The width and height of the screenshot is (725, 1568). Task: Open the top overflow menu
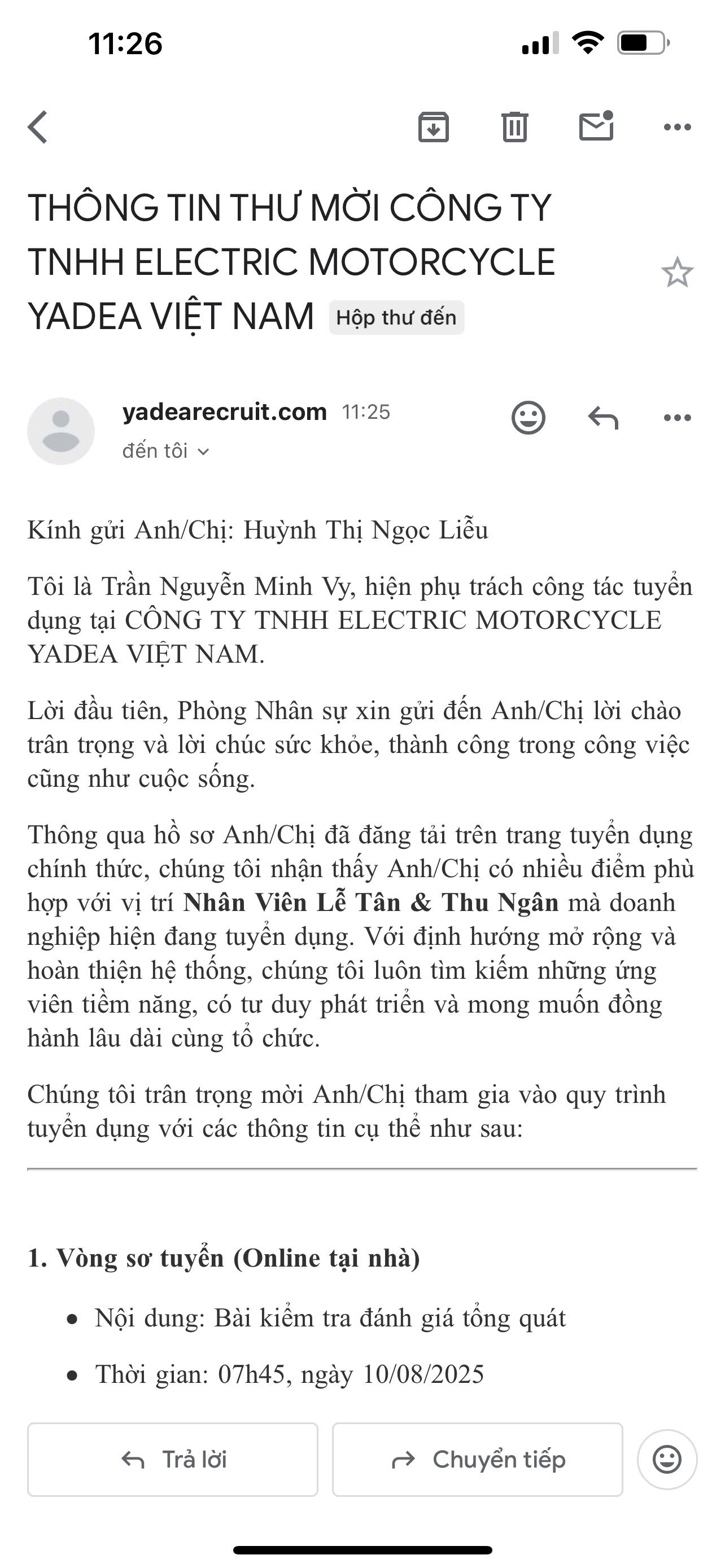pos(677,127)
